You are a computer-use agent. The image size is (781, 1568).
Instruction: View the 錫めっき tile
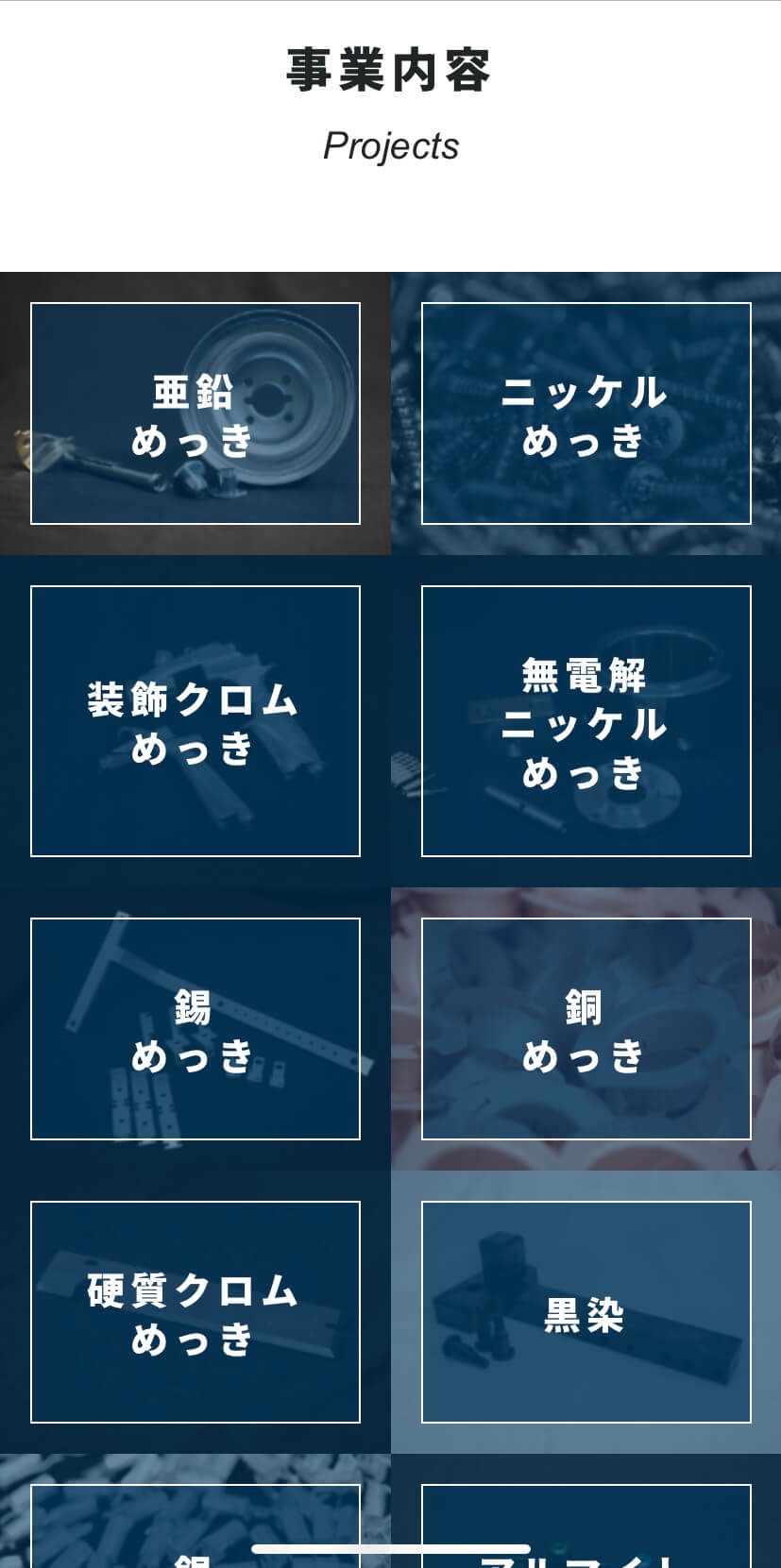[x=195, y=1029]
